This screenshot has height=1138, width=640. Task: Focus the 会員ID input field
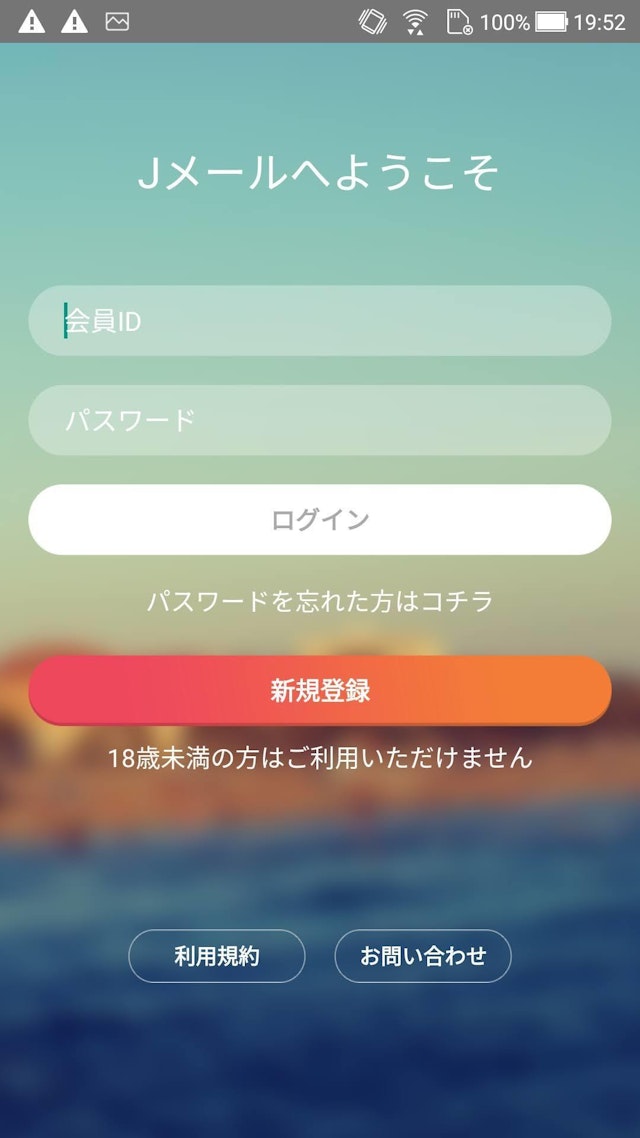pyautogui.click(x=320, y=321)
